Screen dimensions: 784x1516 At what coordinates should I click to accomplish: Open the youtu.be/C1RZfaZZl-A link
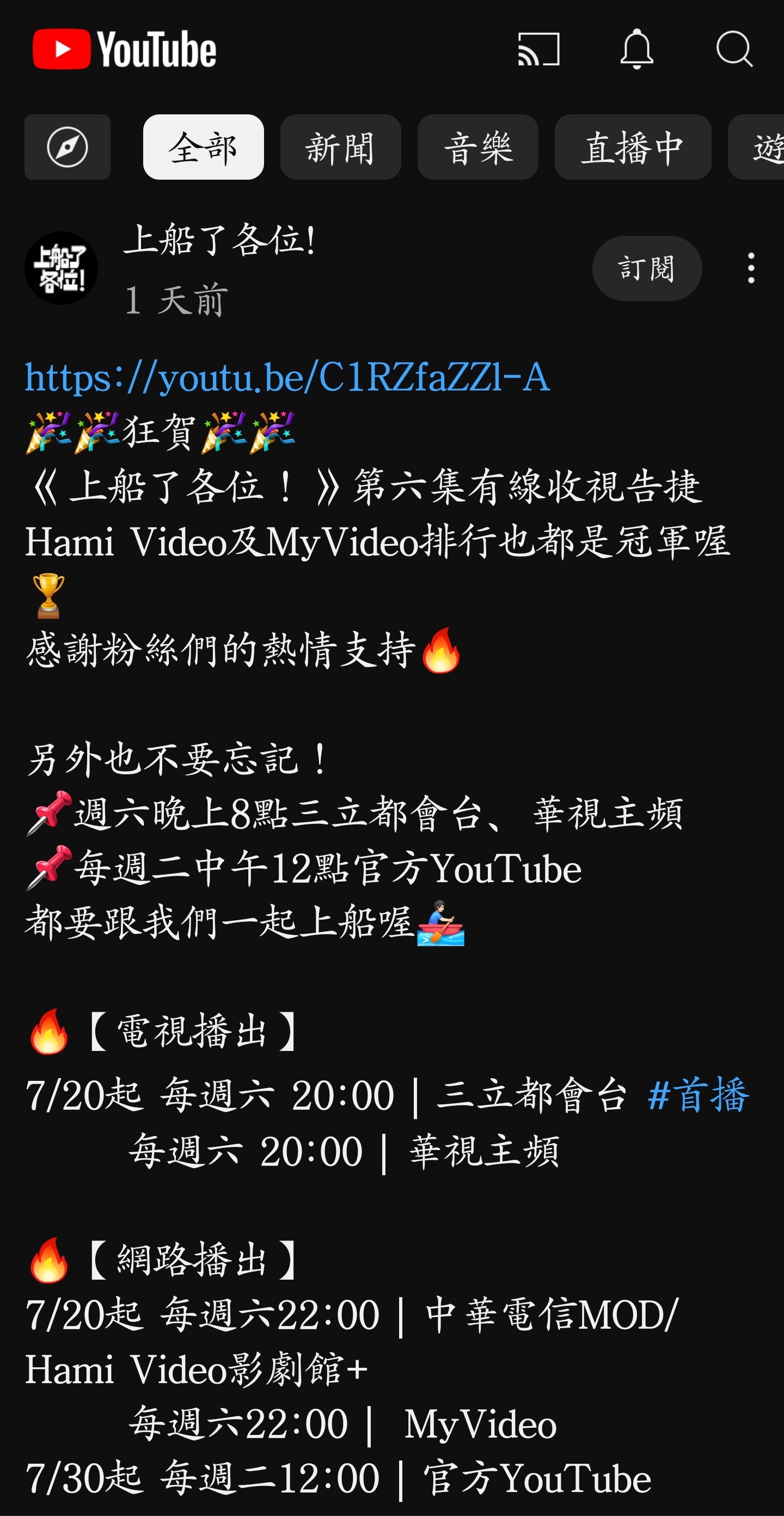[287, 377]
